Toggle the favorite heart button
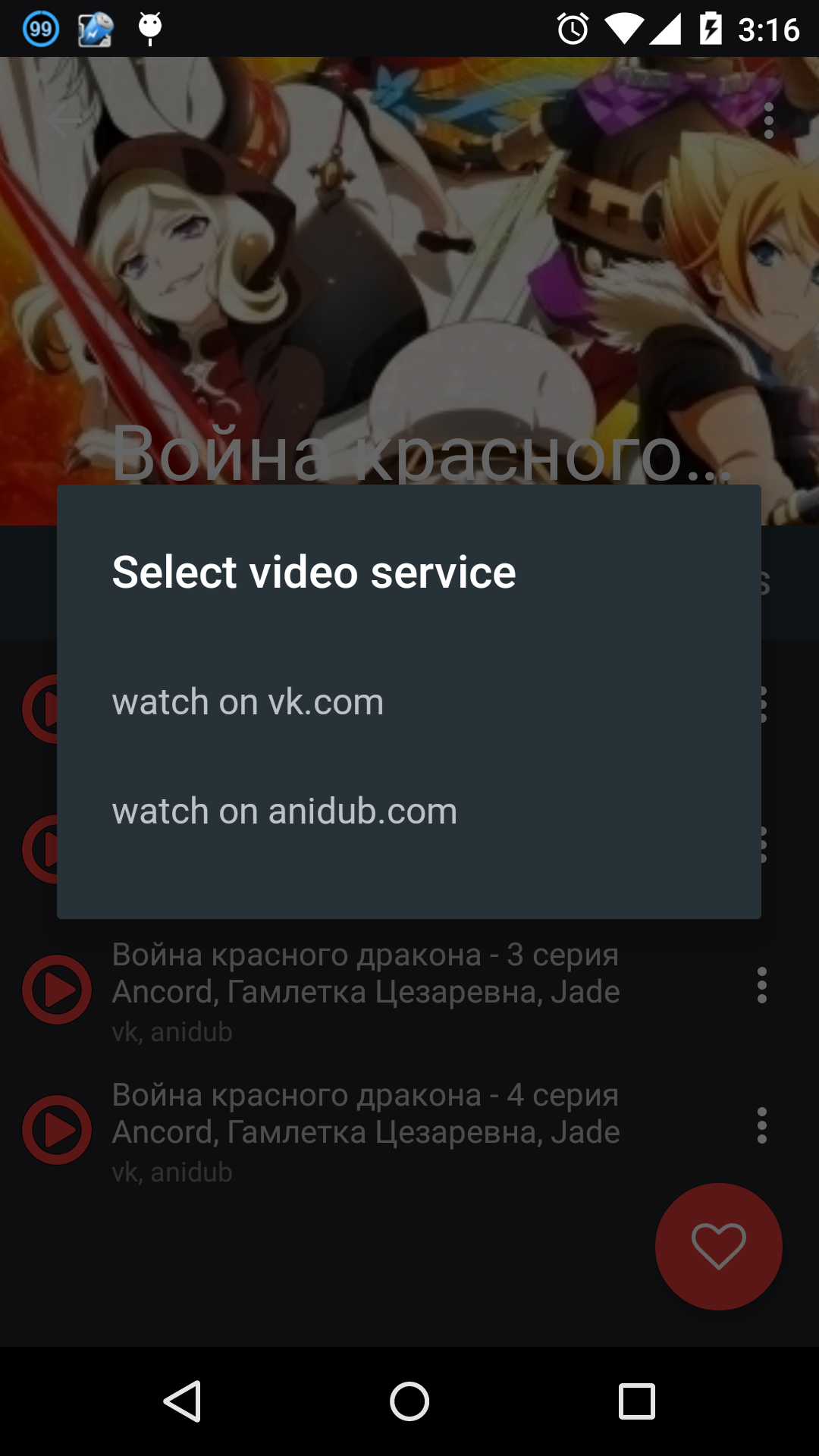This screenshot has height=1456, width=819. point(717,1247)
